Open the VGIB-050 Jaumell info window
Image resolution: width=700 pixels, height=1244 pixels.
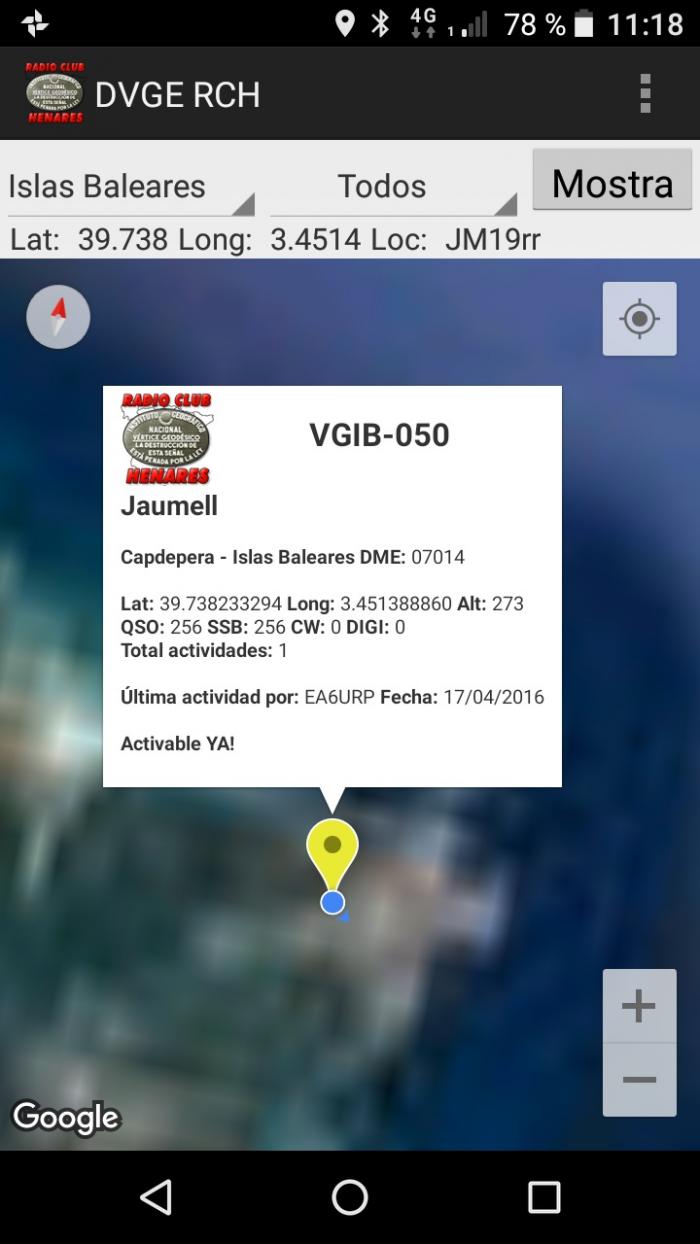[x=332, y=586]
